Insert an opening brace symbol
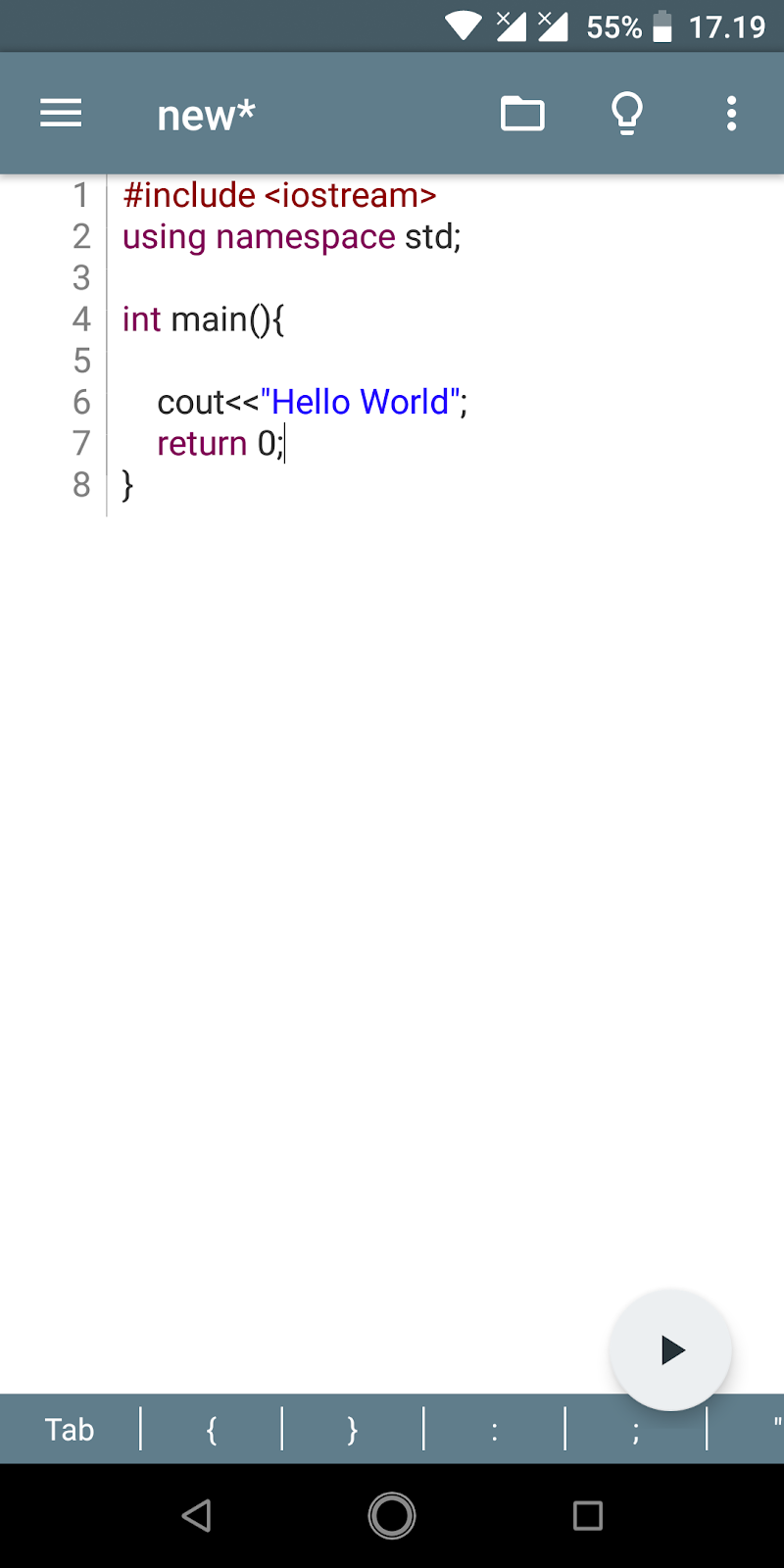 pyautogui.click(x=212, y=1429)
